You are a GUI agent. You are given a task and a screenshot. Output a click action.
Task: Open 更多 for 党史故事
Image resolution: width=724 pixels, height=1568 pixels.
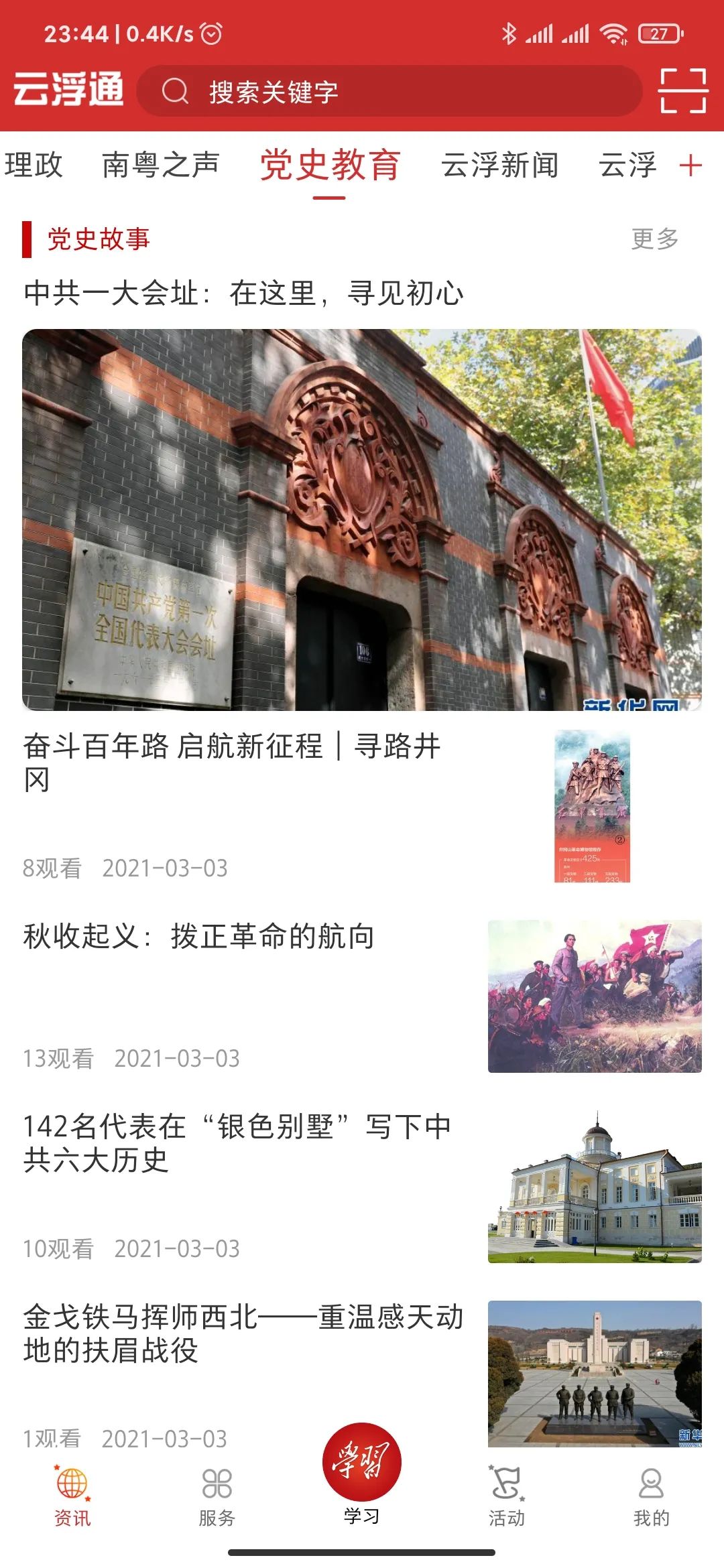[x=655, y=239]
